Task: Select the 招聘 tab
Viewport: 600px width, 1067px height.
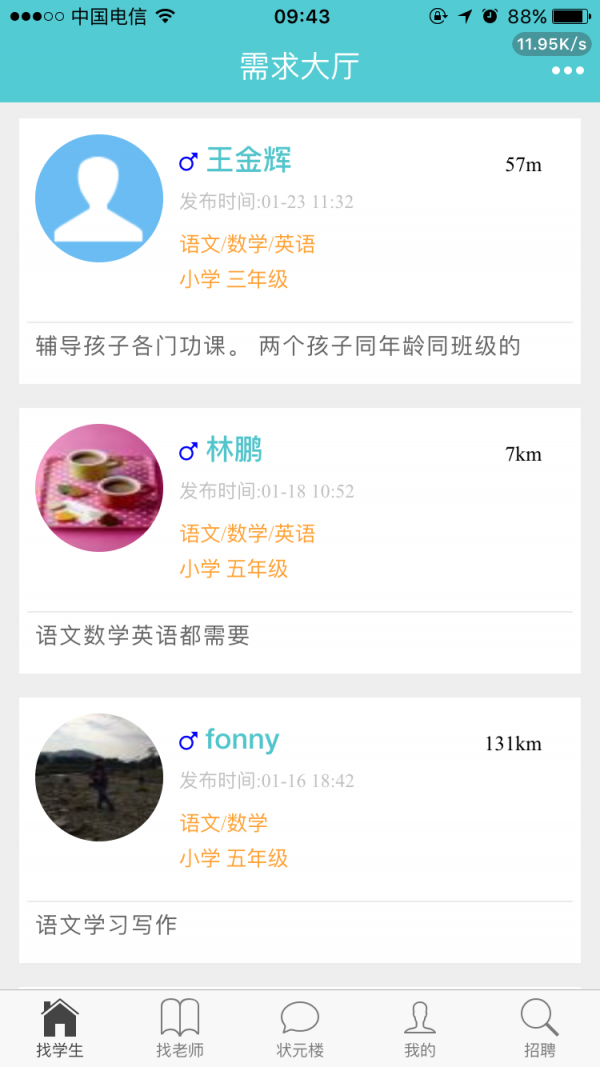Action: [540, 1028]
